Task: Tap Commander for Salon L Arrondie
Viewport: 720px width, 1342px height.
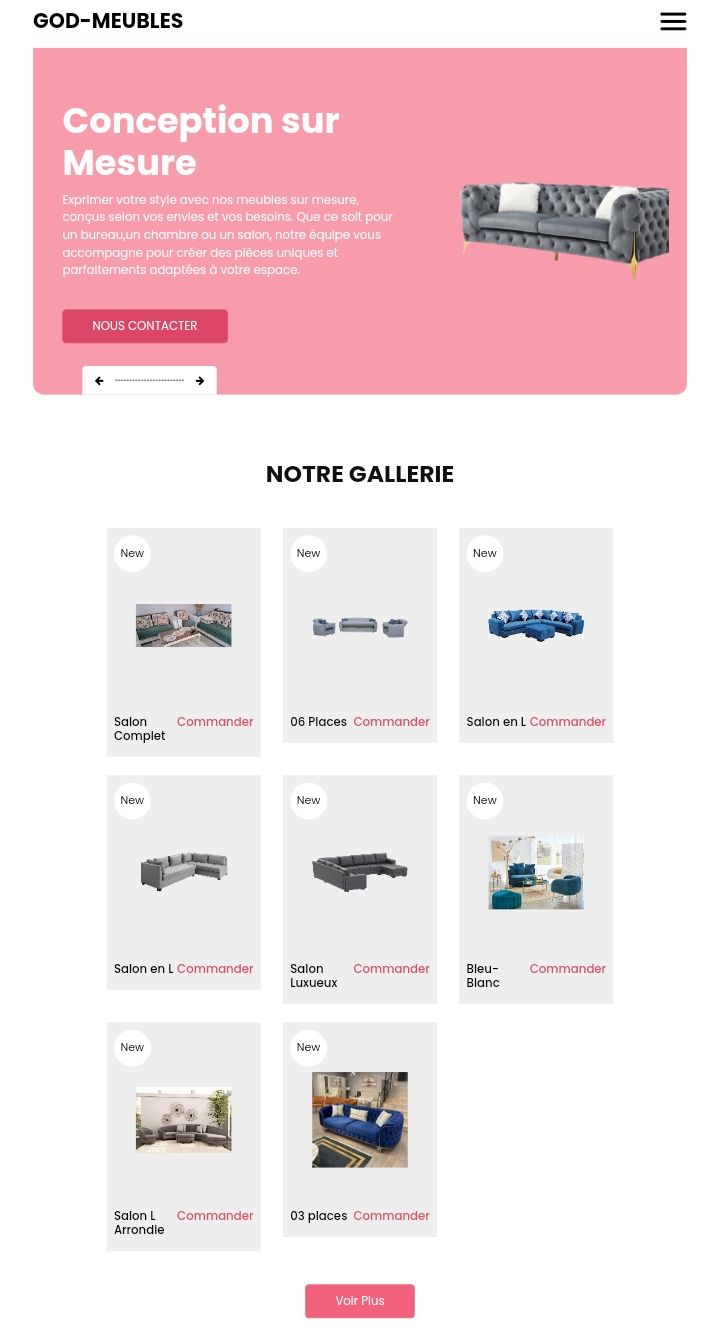Action: click(215, 1216)
